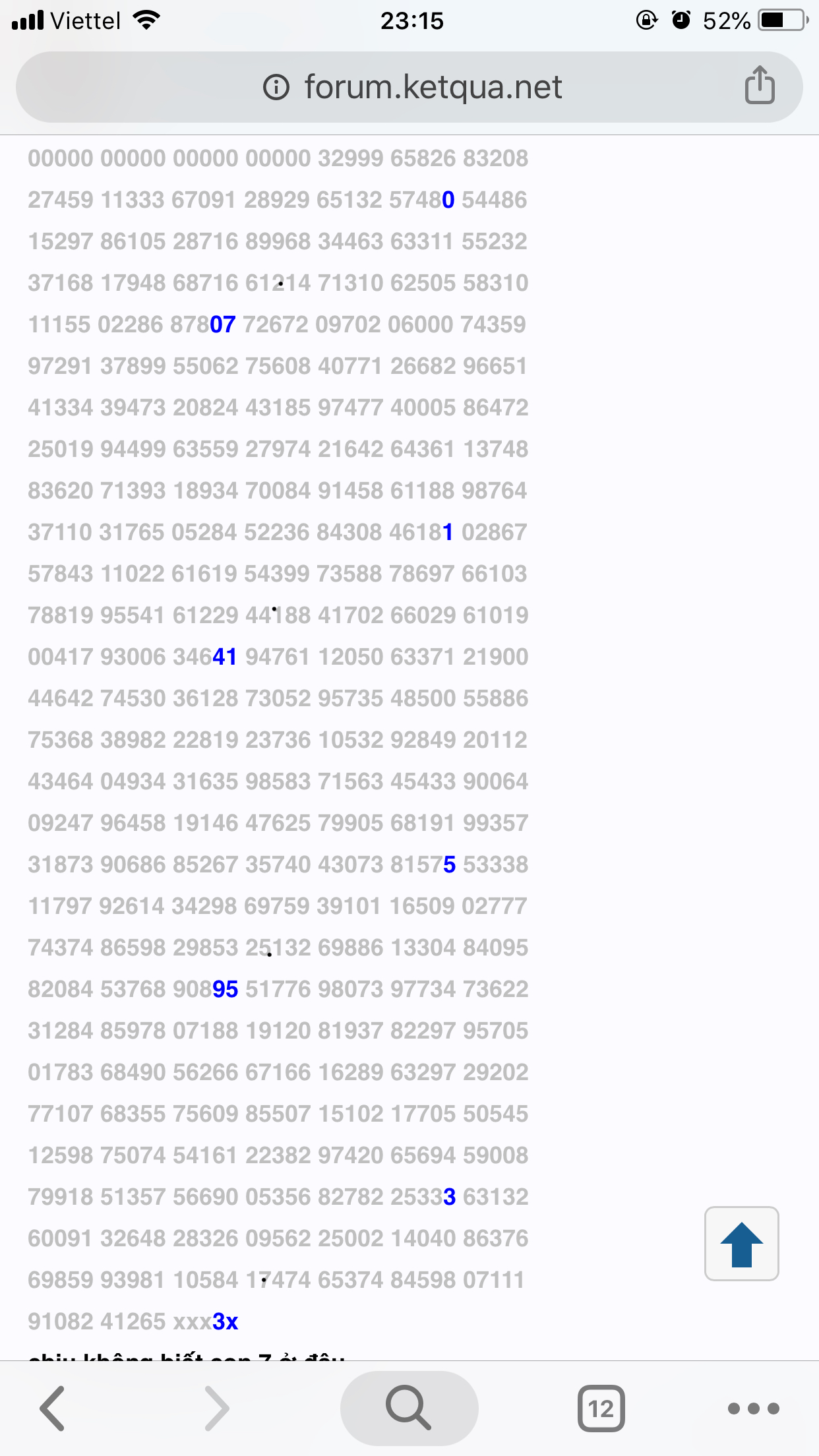
Task: Go back to the previous page
Action: 52,1409
